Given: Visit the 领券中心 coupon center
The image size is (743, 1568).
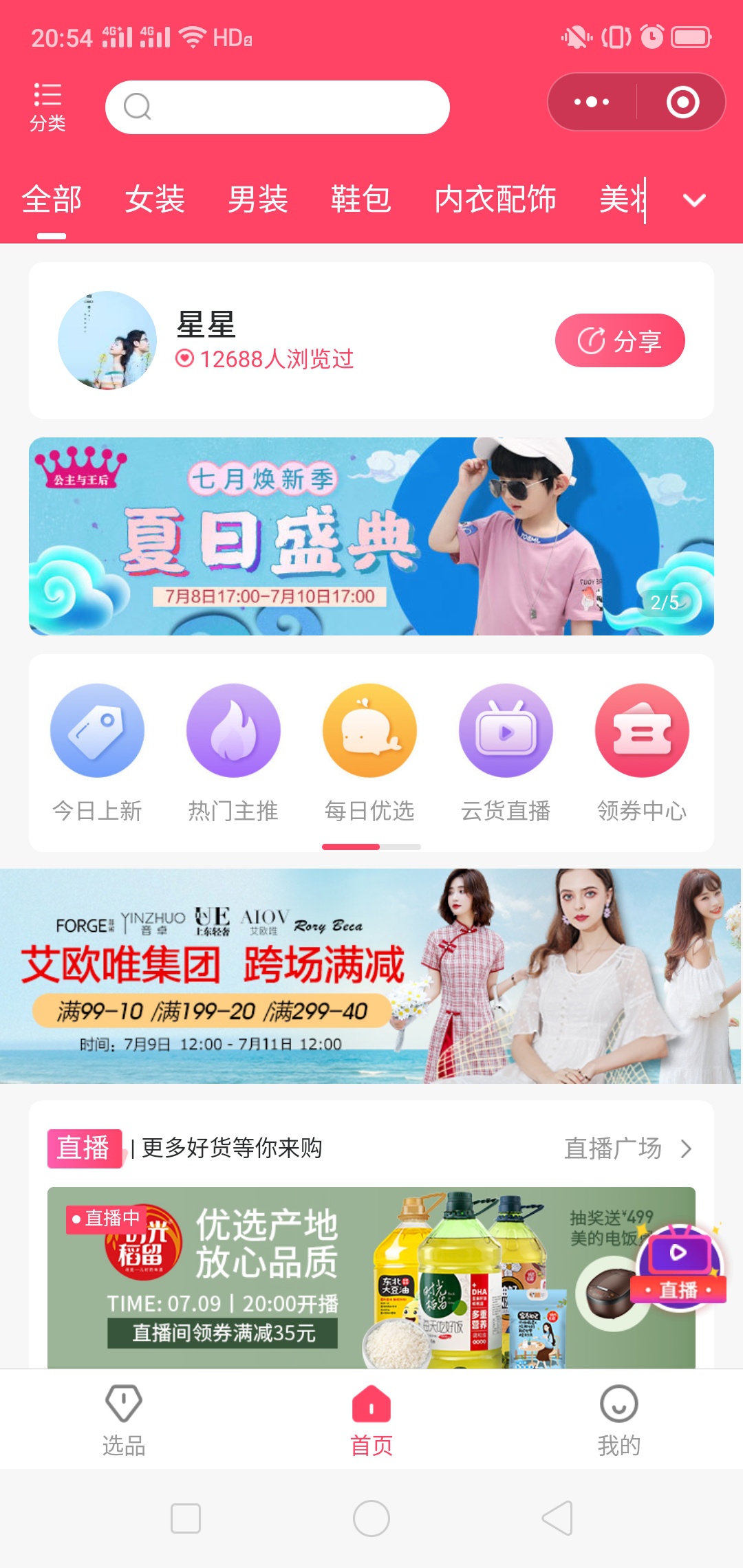Looking at the screenshot, I should pyautogui.click(x=642, y=753).
